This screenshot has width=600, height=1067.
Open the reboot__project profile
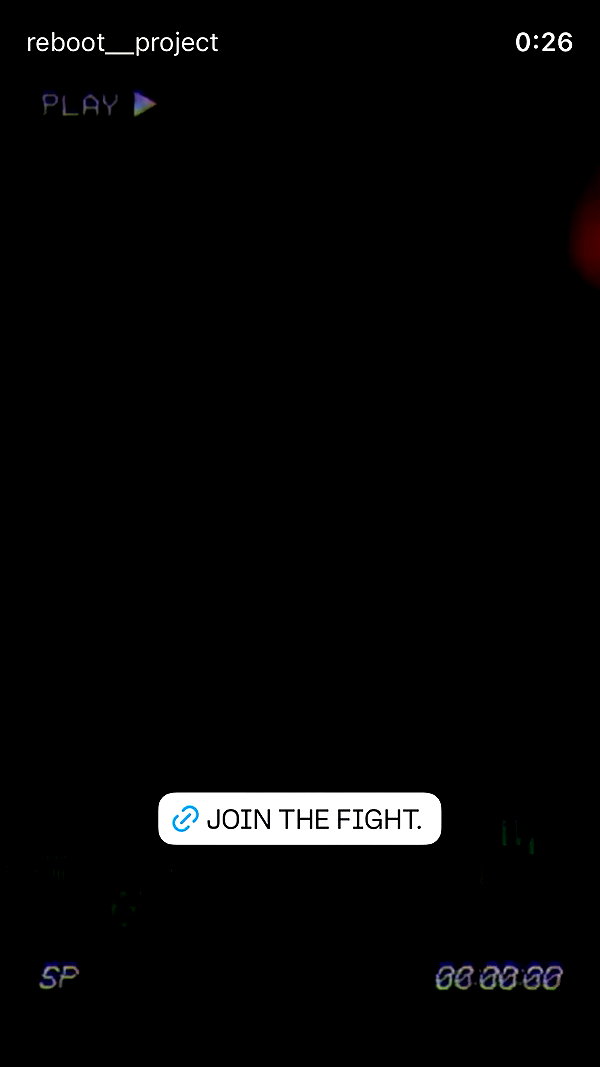click(122, 43)
